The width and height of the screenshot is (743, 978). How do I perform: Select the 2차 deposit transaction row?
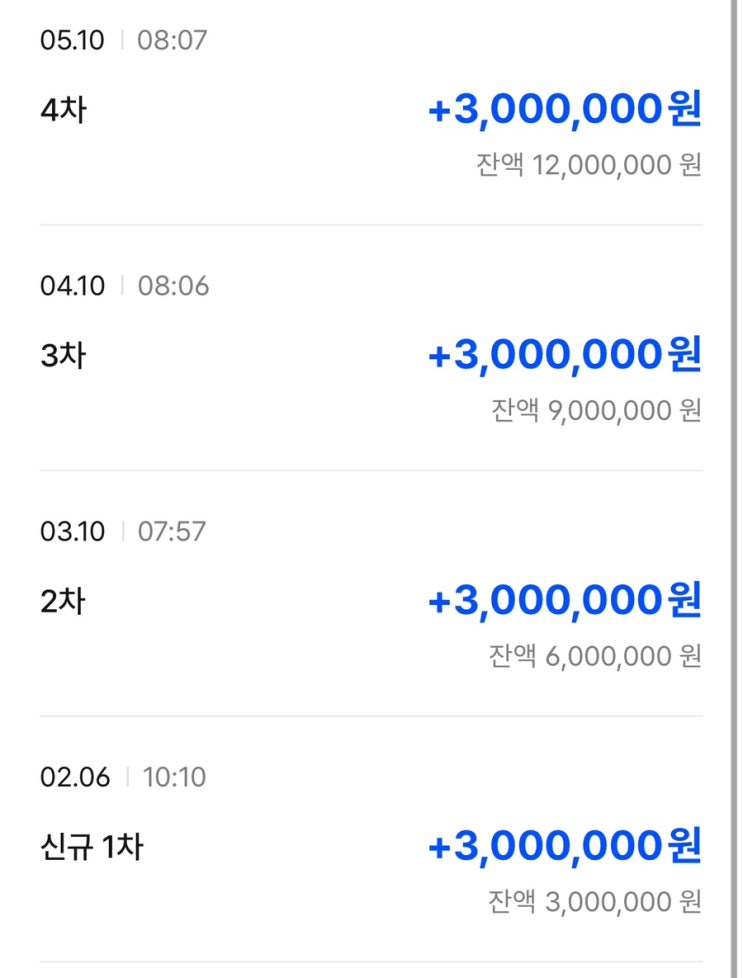(370, 602)
